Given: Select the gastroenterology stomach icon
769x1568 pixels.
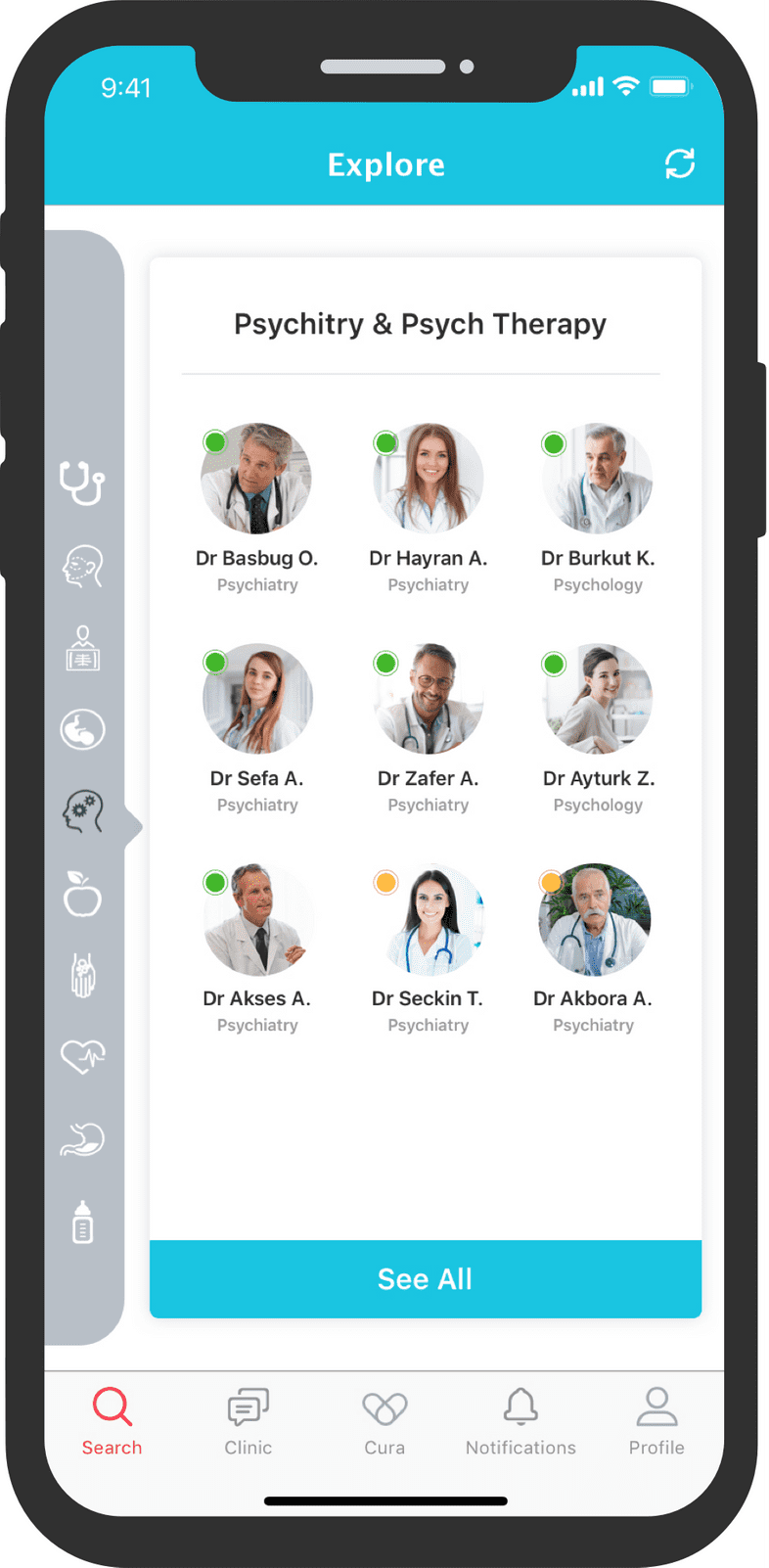Looking at the screenshot, I should coord(82,1138).
